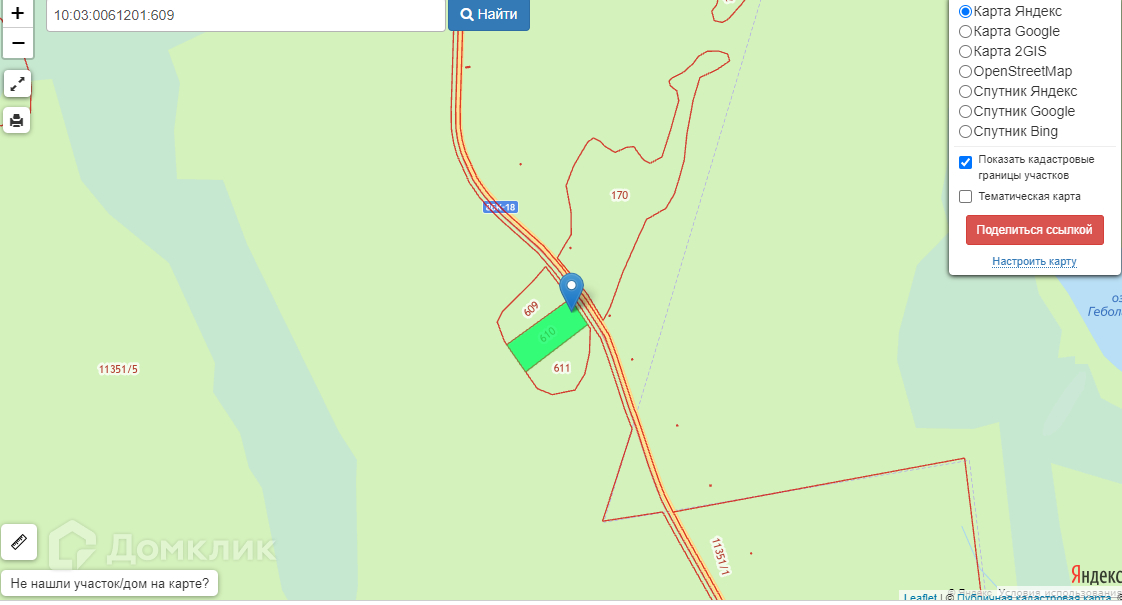Image resolution: width=1122 pixels, height=605 pixels.
Task: Select the Карта Яндекс layer
Action: [x=965, y=11]
